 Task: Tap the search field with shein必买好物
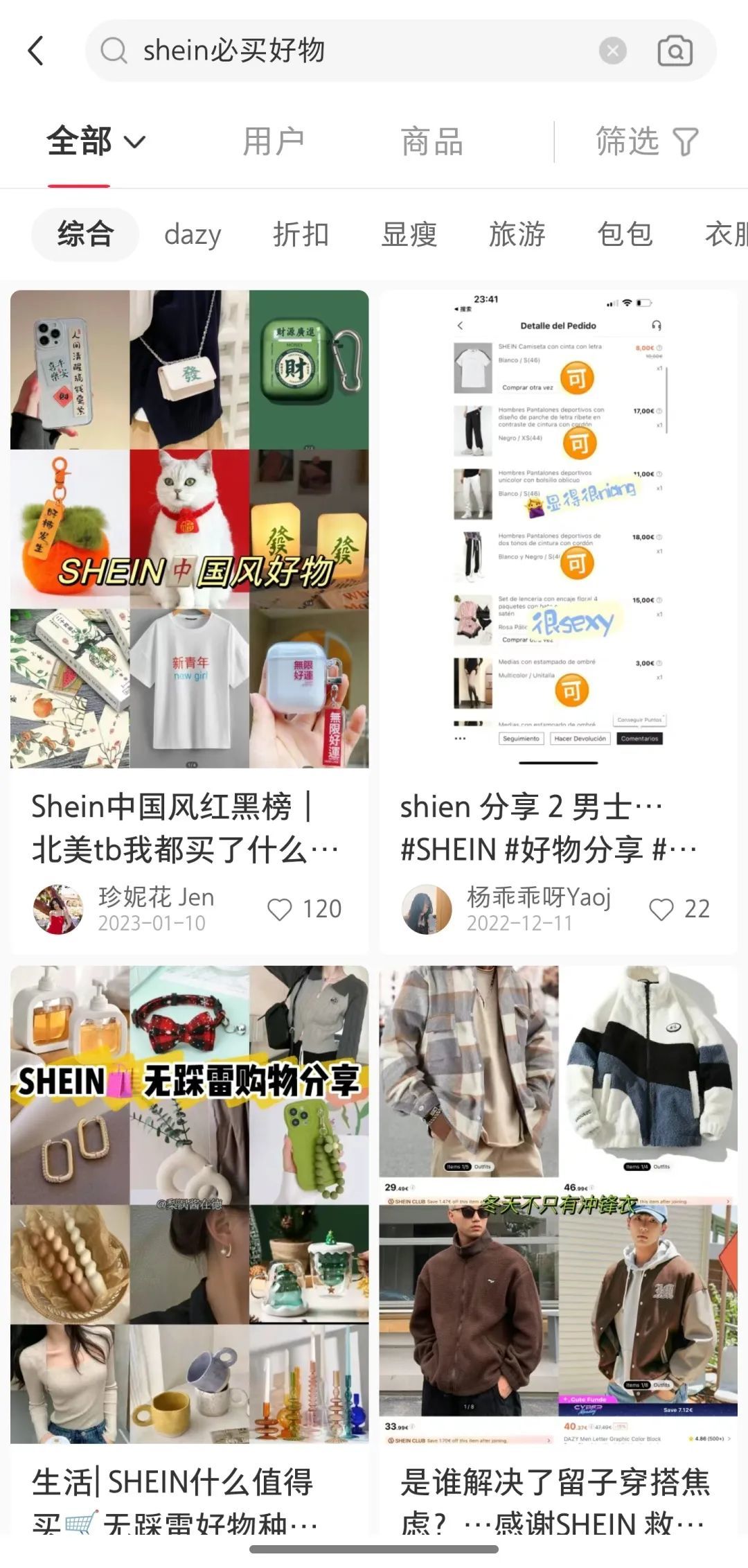346,51
